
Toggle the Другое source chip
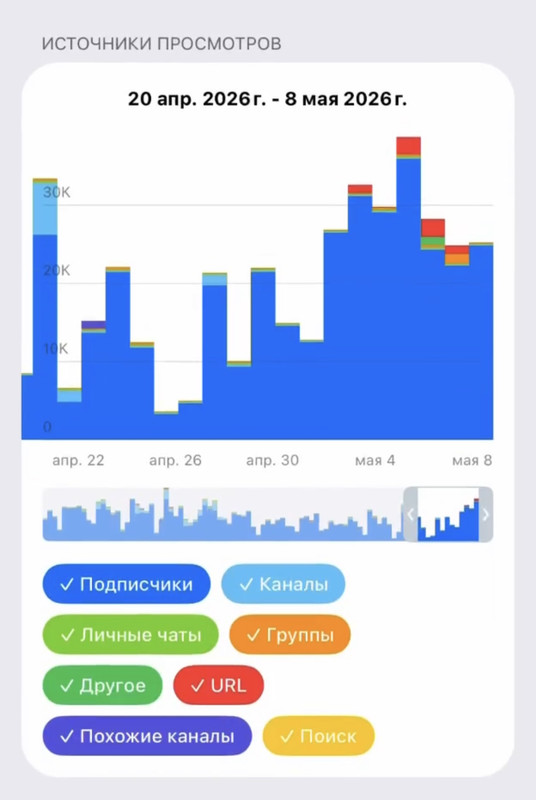point(102,685)
